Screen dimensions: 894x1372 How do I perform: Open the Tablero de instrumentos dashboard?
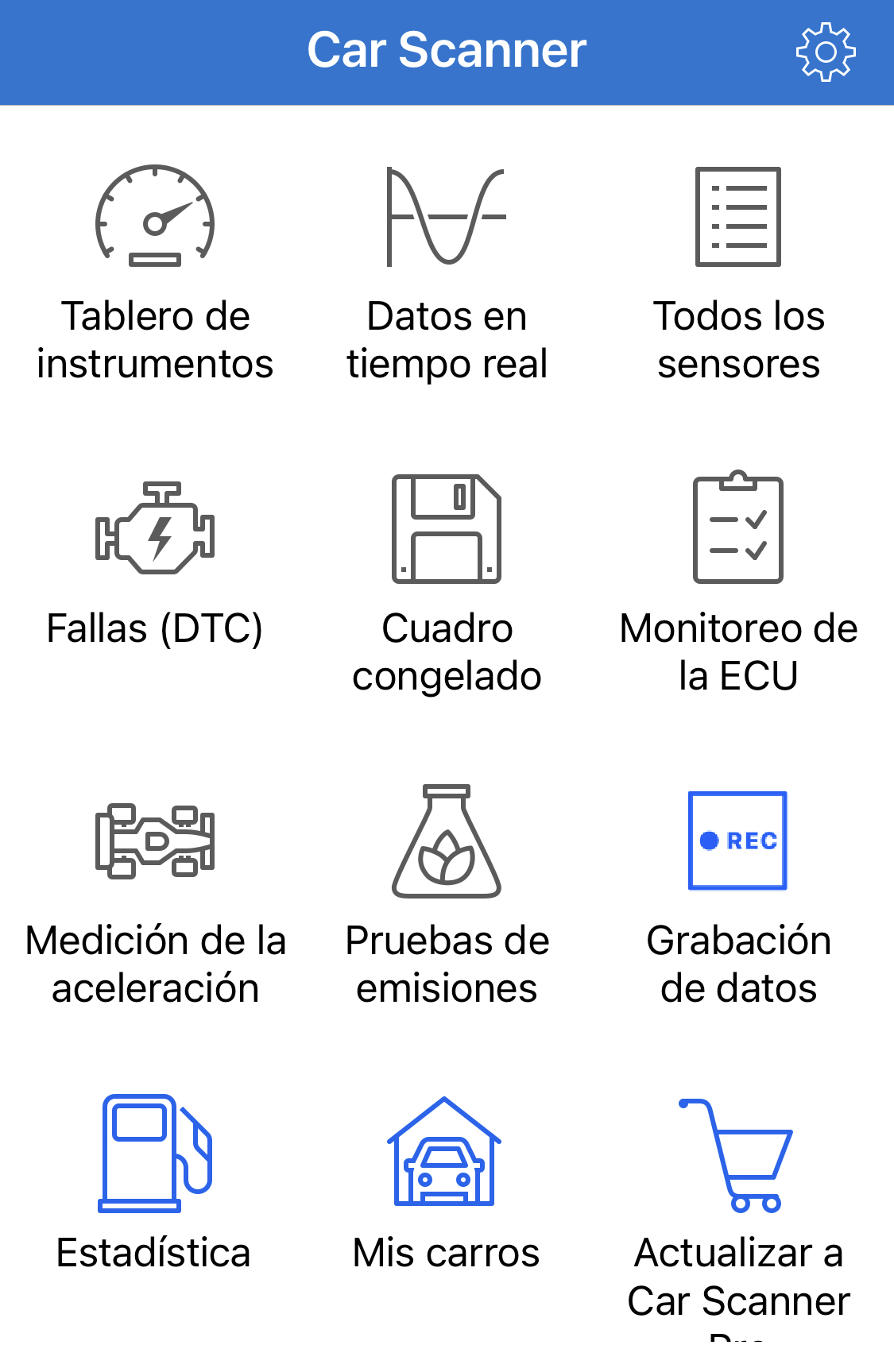click(155, 270)
